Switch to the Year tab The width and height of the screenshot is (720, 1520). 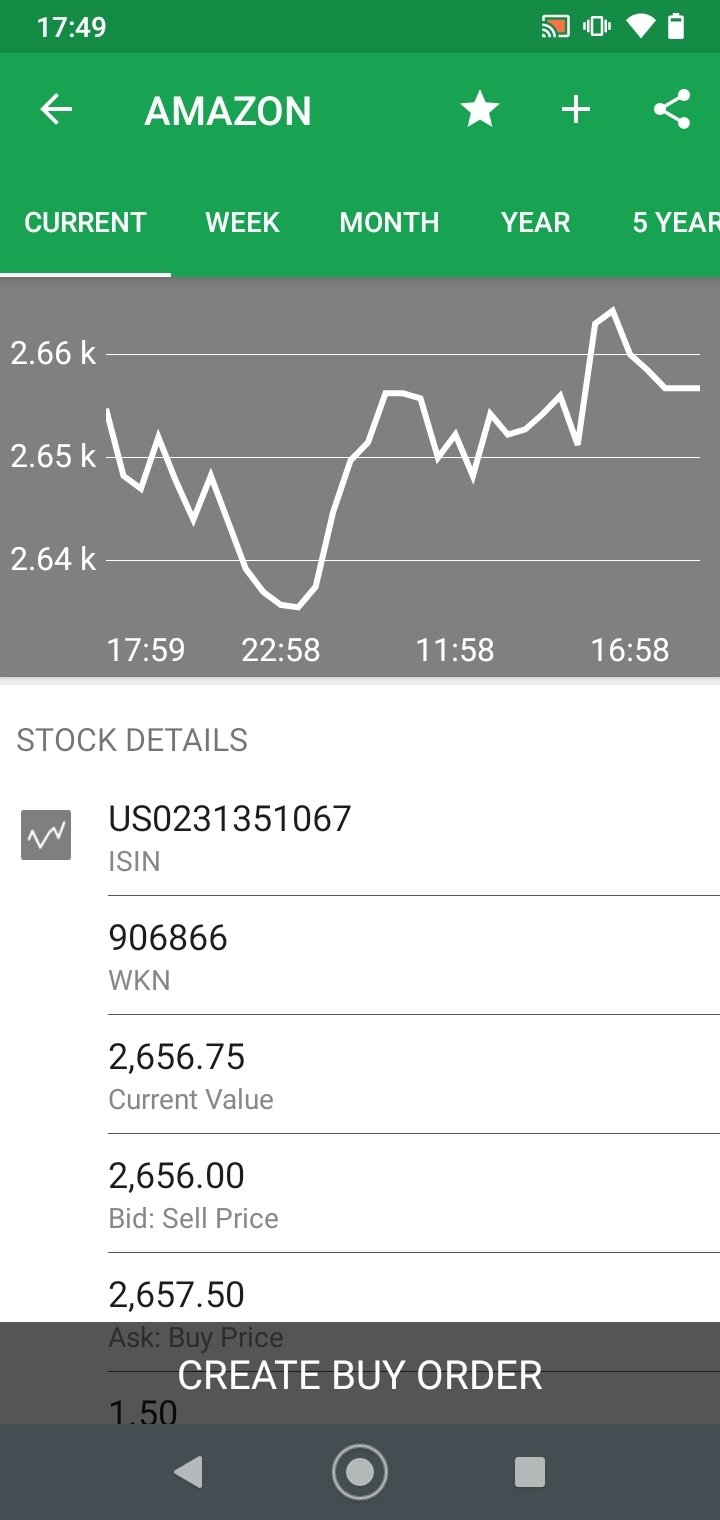click(x=535, y=222)
